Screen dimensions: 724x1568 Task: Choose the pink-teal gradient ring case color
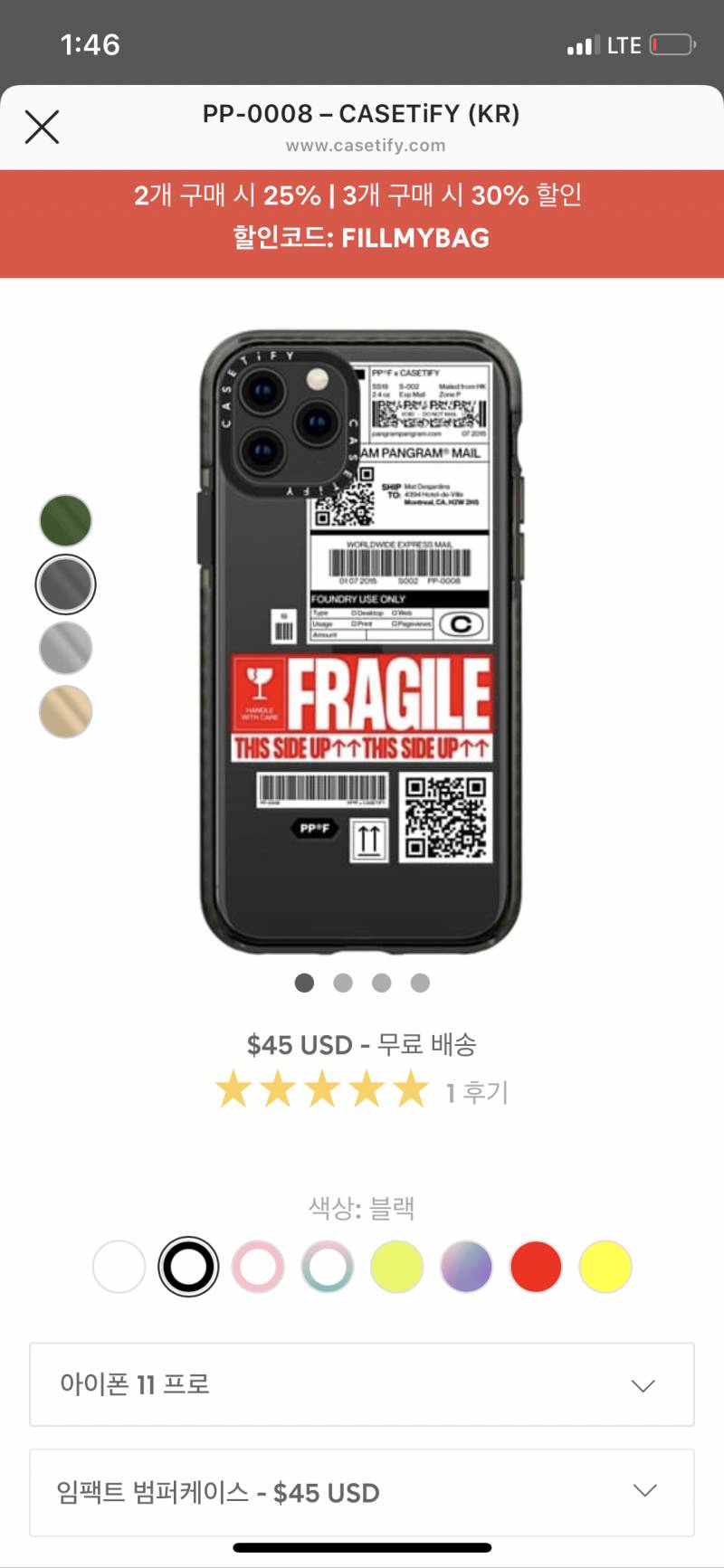coord(328,1267)
